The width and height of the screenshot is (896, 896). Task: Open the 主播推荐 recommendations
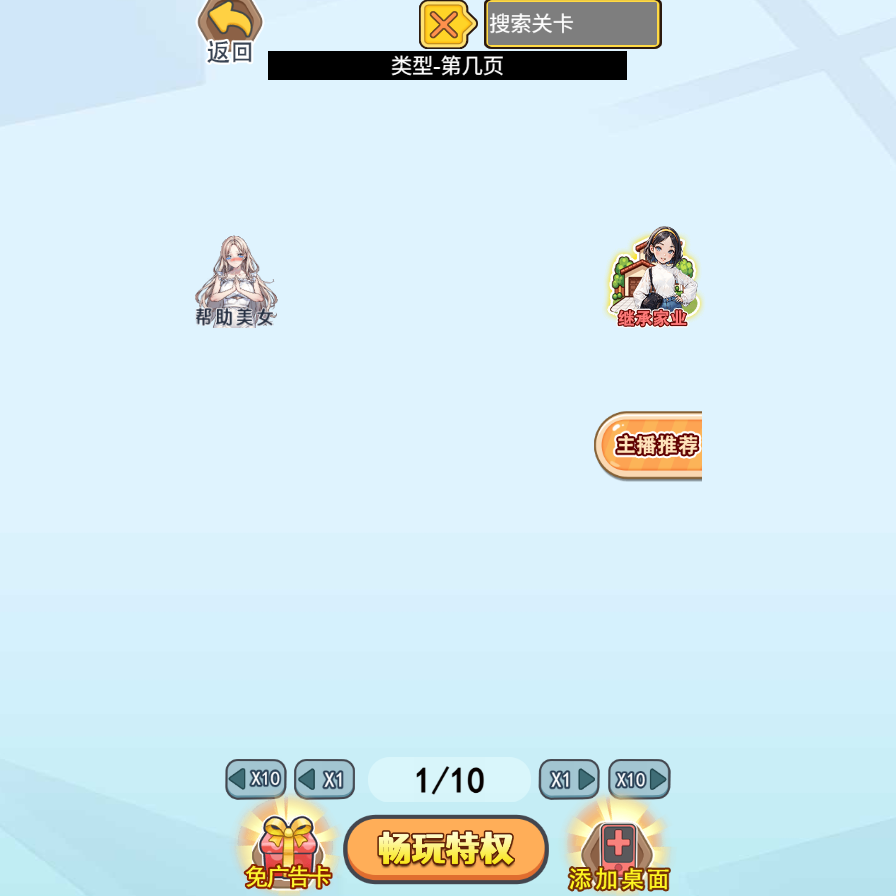pos(650,445)
